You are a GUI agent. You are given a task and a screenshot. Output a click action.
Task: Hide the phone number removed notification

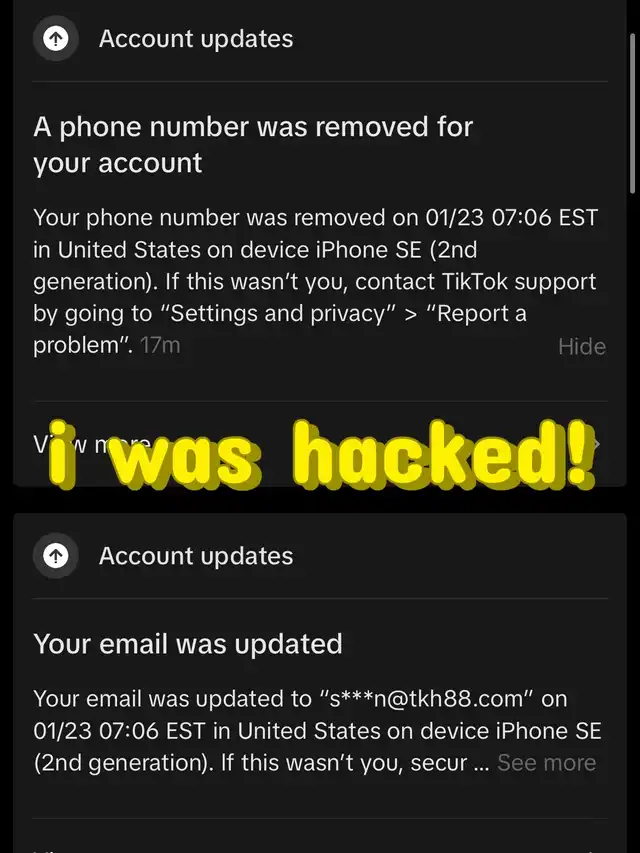point(582,347)
